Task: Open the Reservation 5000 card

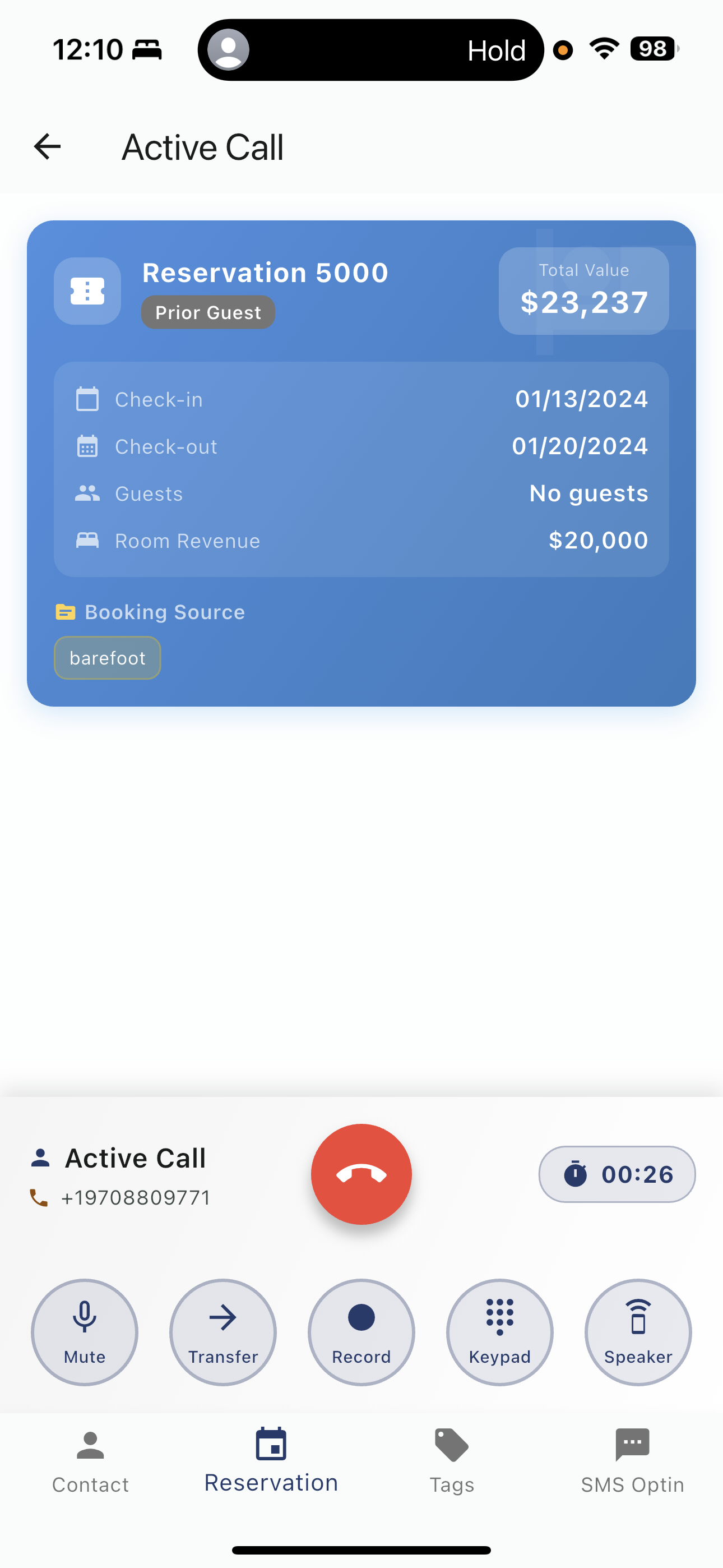Action: [361, 463]
